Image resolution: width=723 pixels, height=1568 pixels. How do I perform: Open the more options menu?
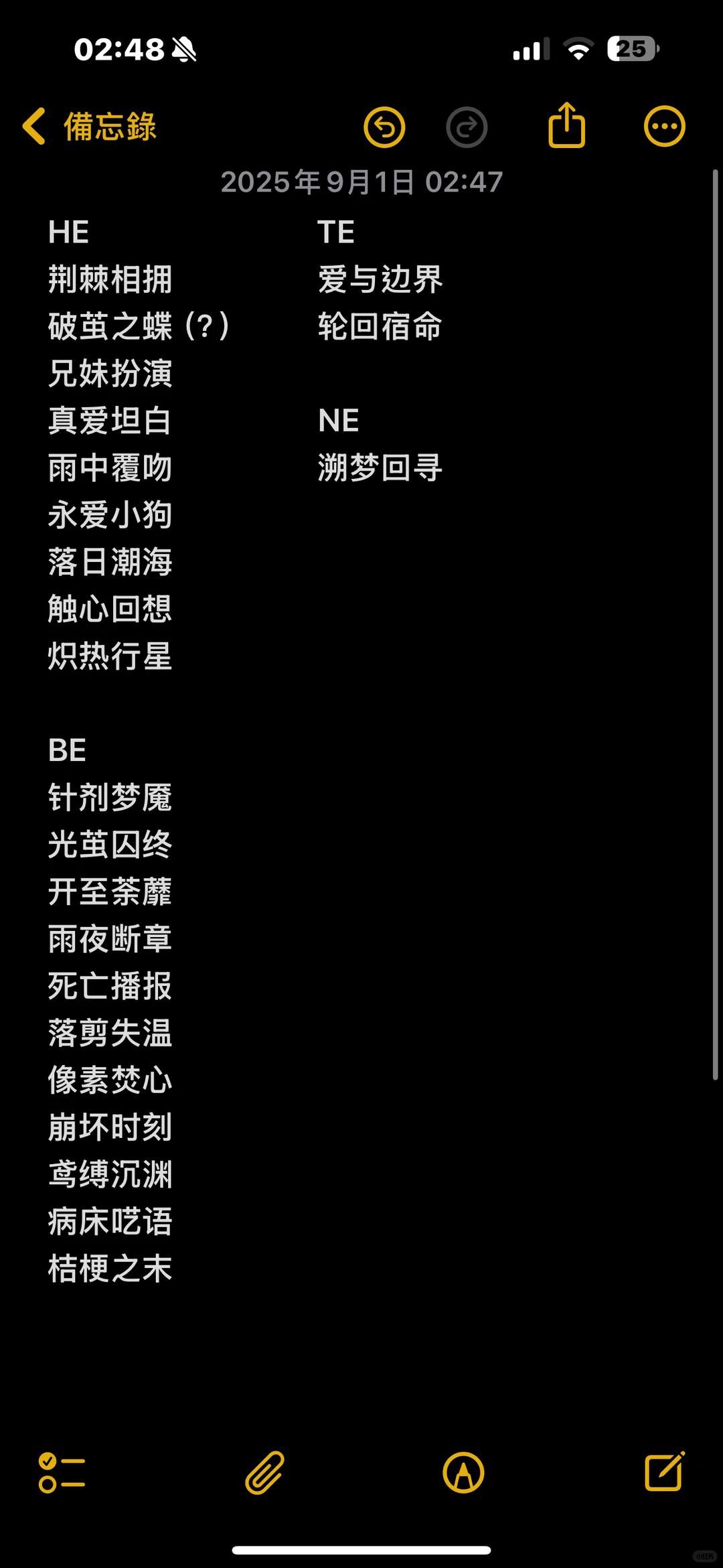[x=664, y=127]
